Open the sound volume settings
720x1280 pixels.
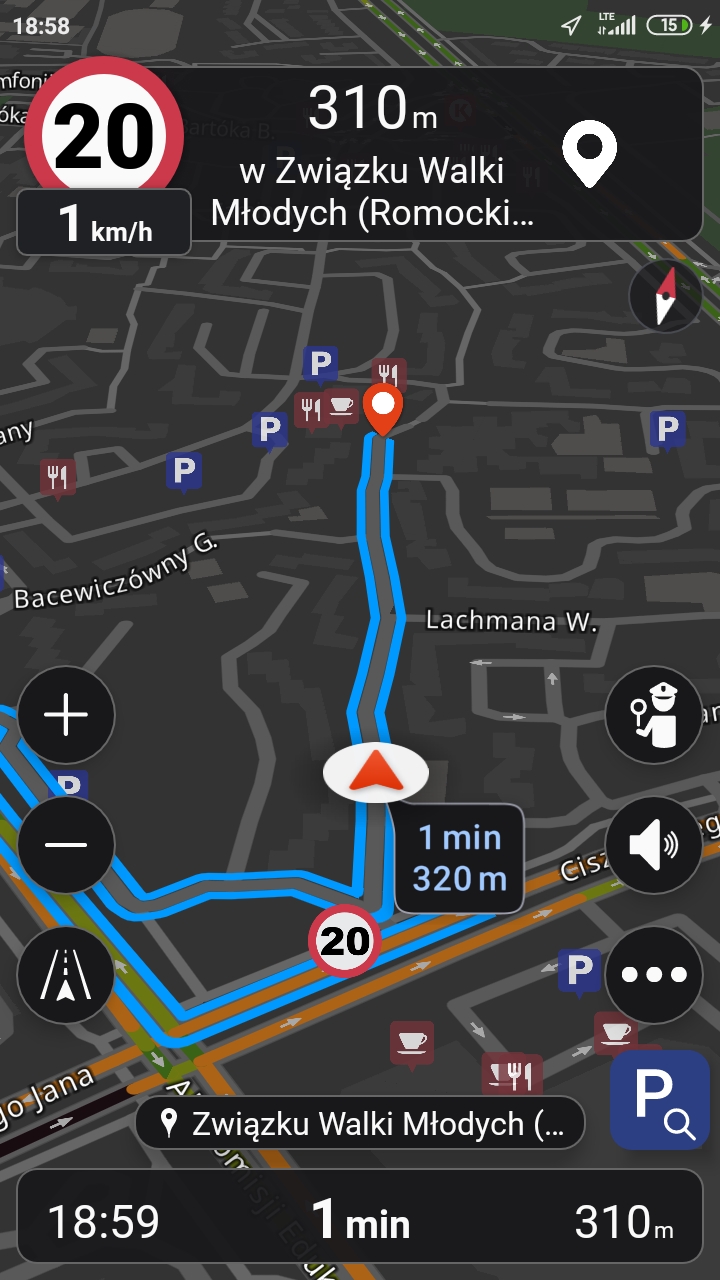pyautogui.click(x=654, y=845)
